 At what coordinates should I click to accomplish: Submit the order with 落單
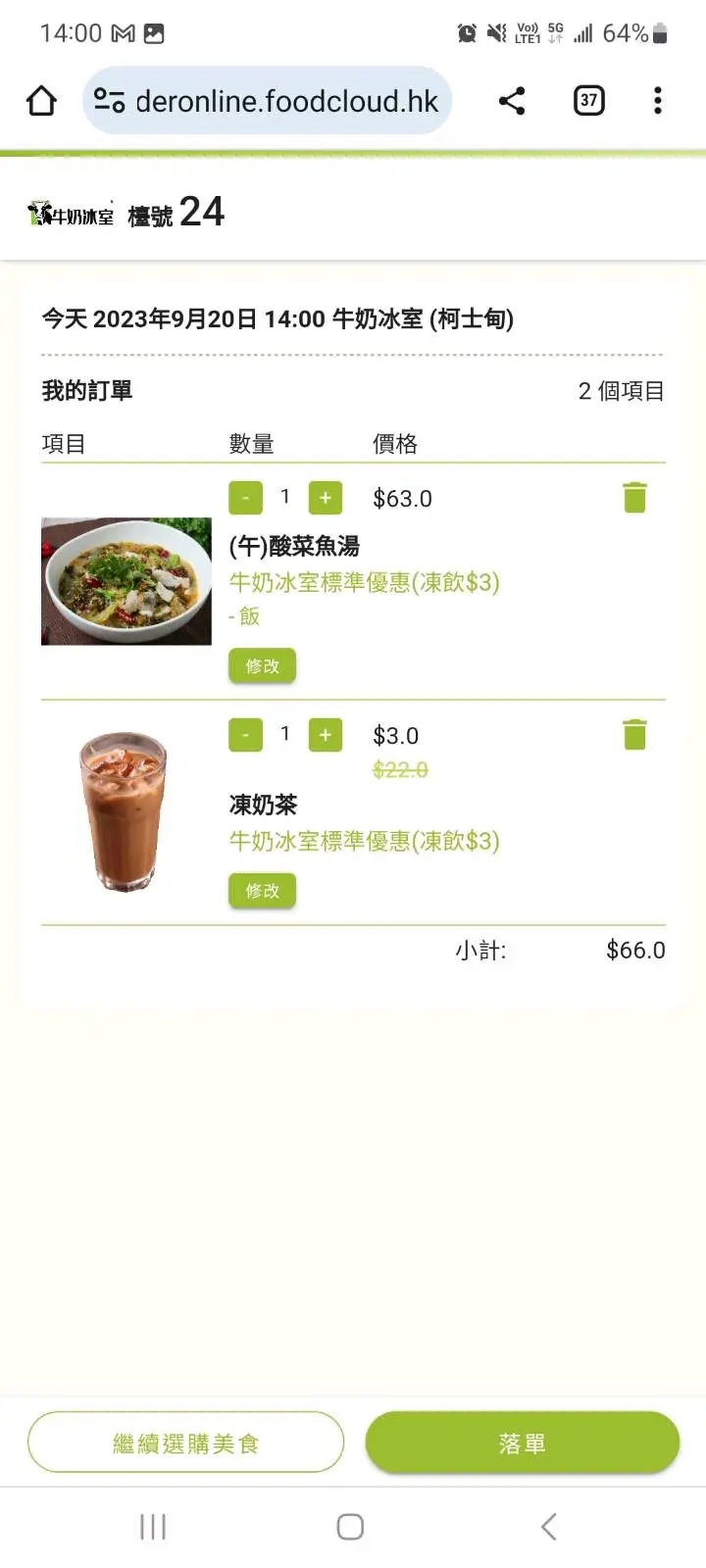pyautogui.click(x=522, y=1443)
